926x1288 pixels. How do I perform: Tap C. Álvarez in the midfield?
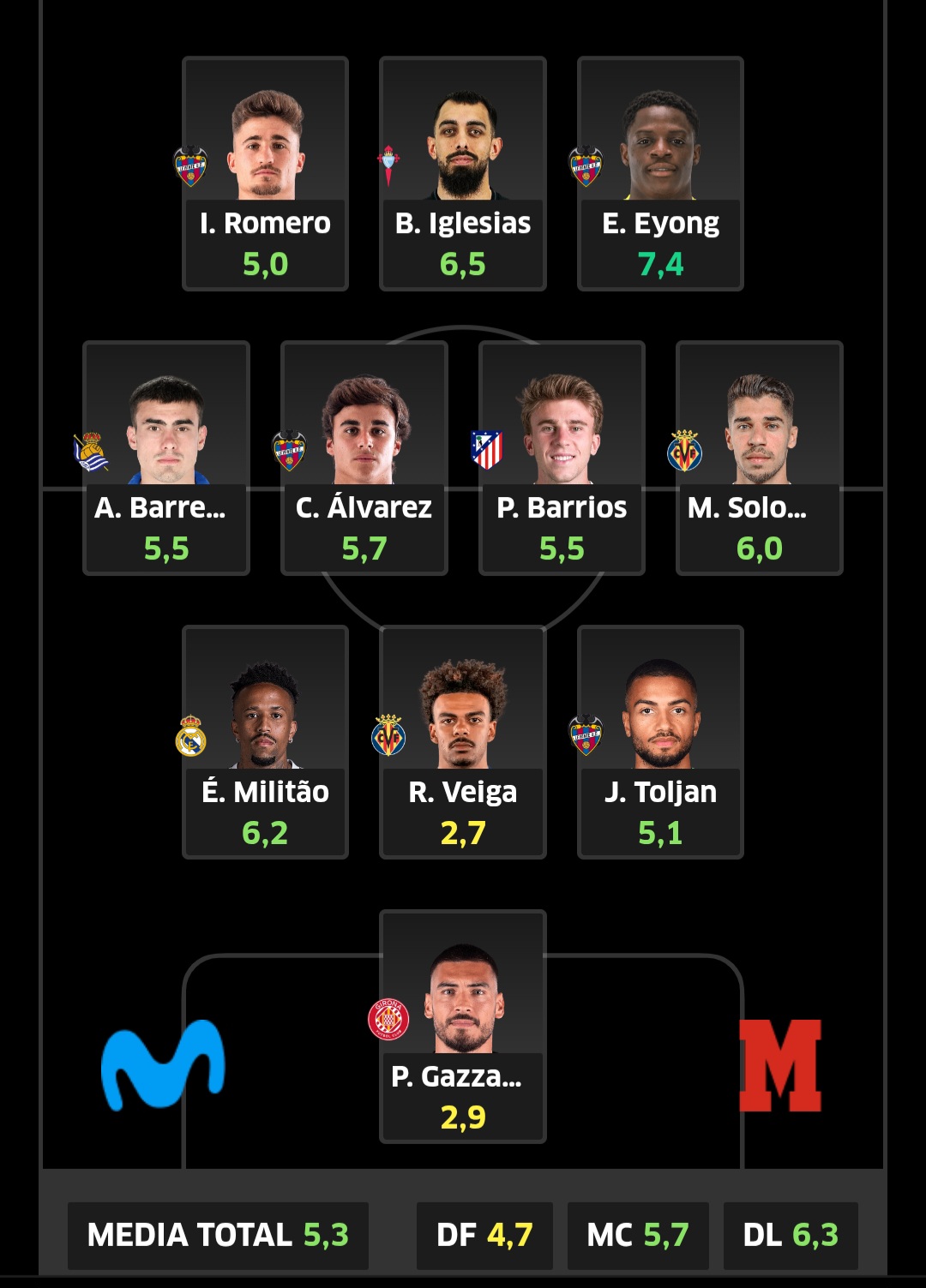click(x=364, y=458)
